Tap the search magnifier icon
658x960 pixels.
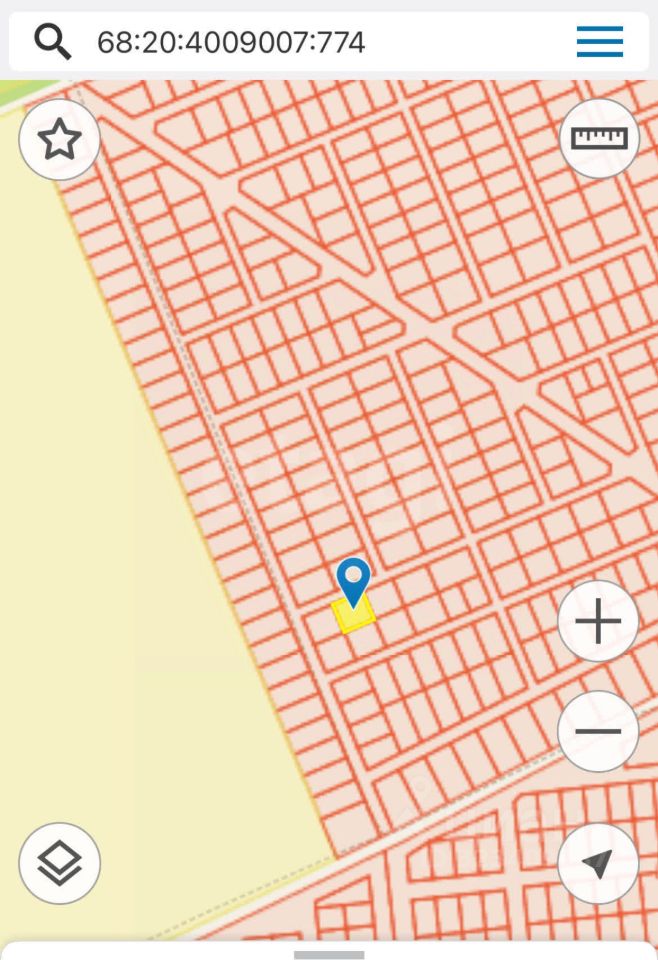[53, 41]
